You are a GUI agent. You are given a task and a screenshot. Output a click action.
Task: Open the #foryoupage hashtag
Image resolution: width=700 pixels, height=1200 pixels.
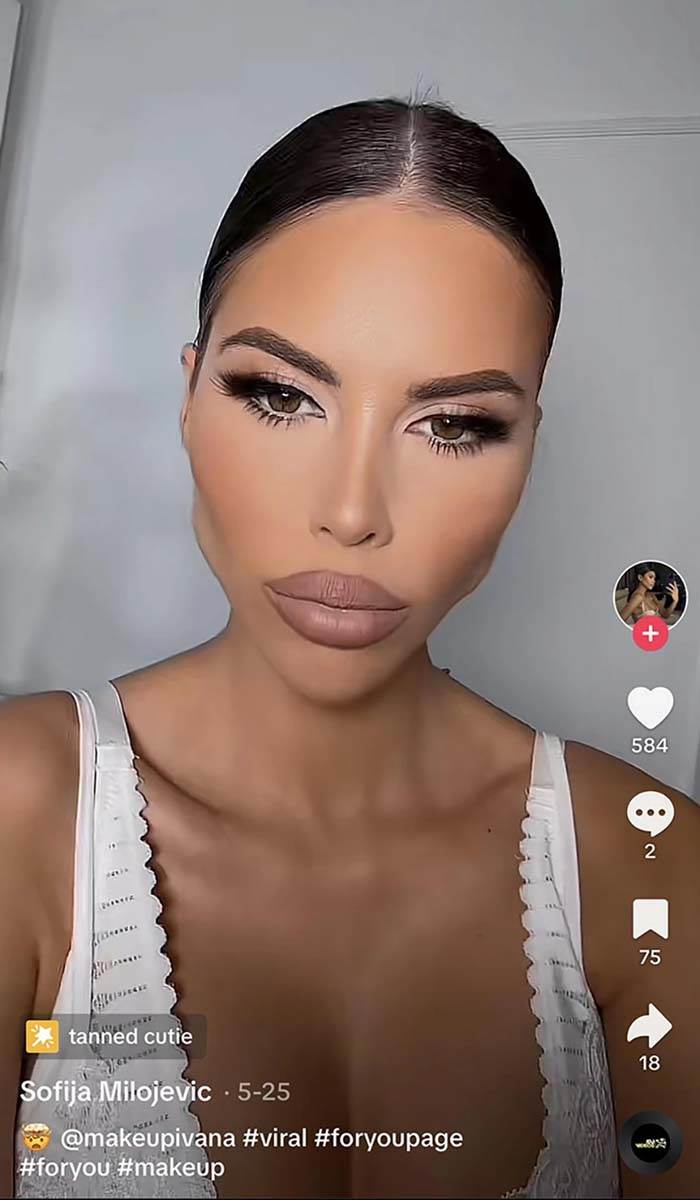[x=388, y=1138]
